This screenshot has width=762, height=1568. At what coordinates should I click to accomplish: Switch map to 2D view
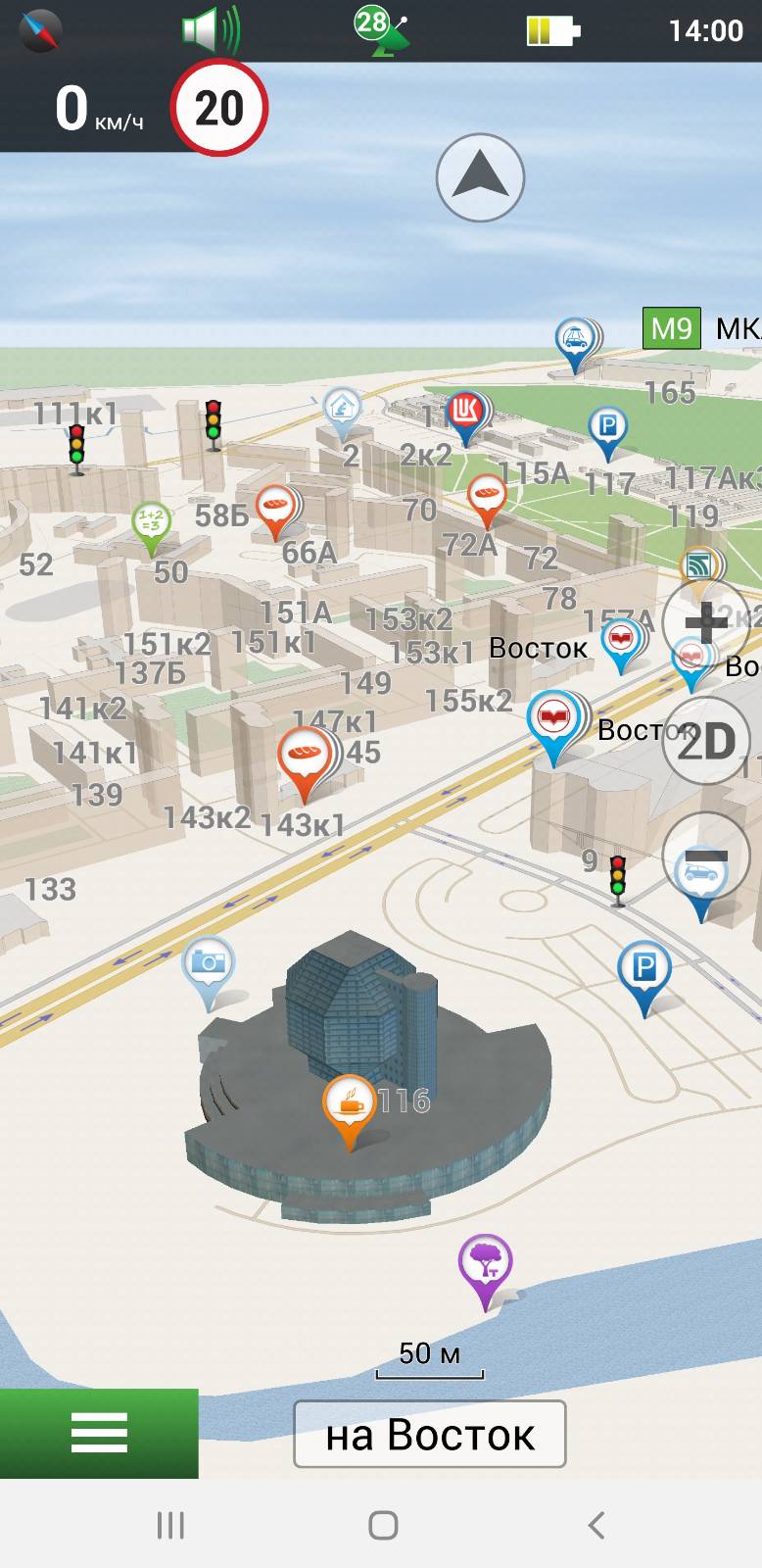pos(705,742)
